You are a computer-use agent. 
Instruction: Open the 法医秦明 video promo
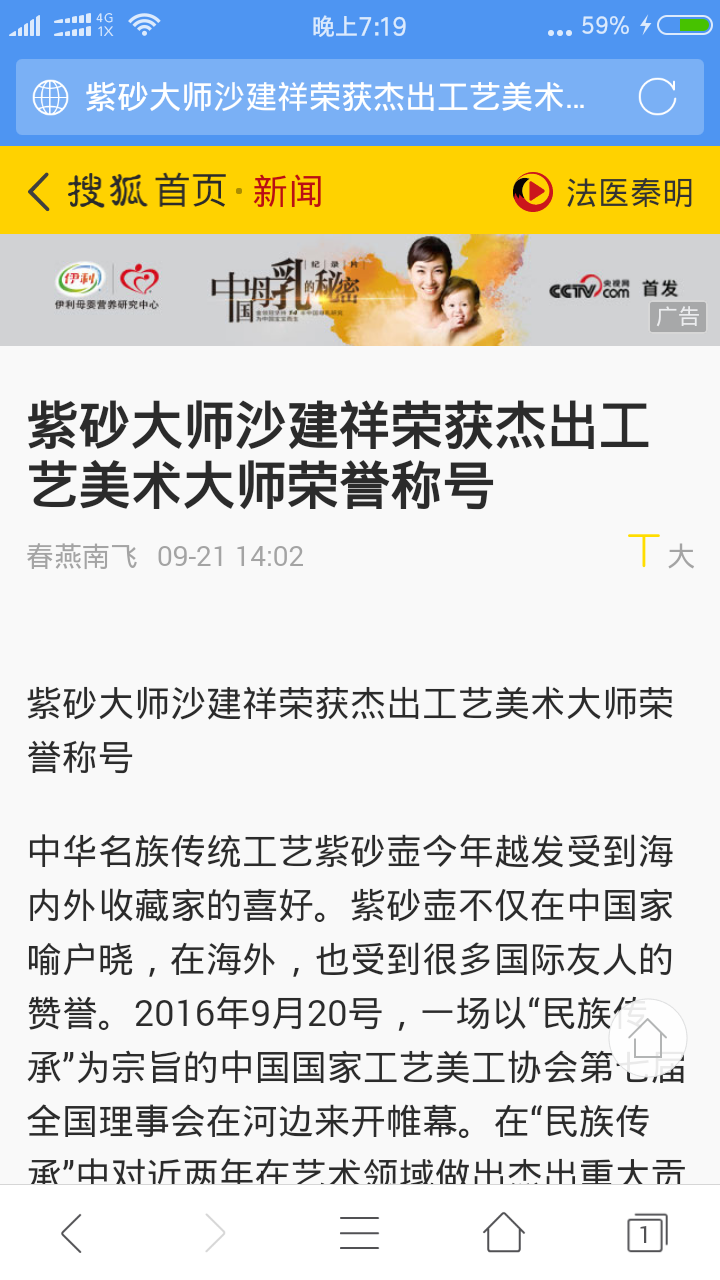tap(603, 192)
